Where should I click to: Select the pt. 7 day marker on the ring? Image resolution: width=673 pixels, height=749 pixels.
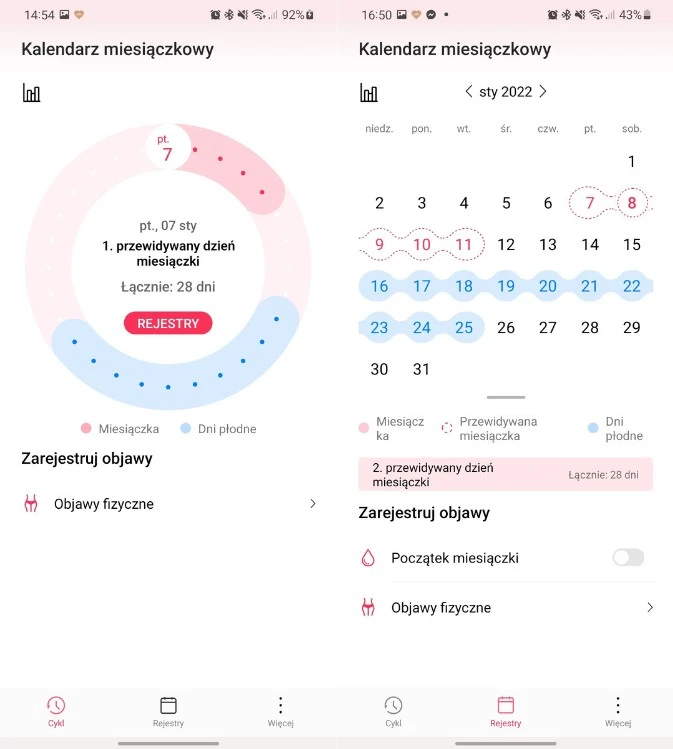(x=167, y=148)
